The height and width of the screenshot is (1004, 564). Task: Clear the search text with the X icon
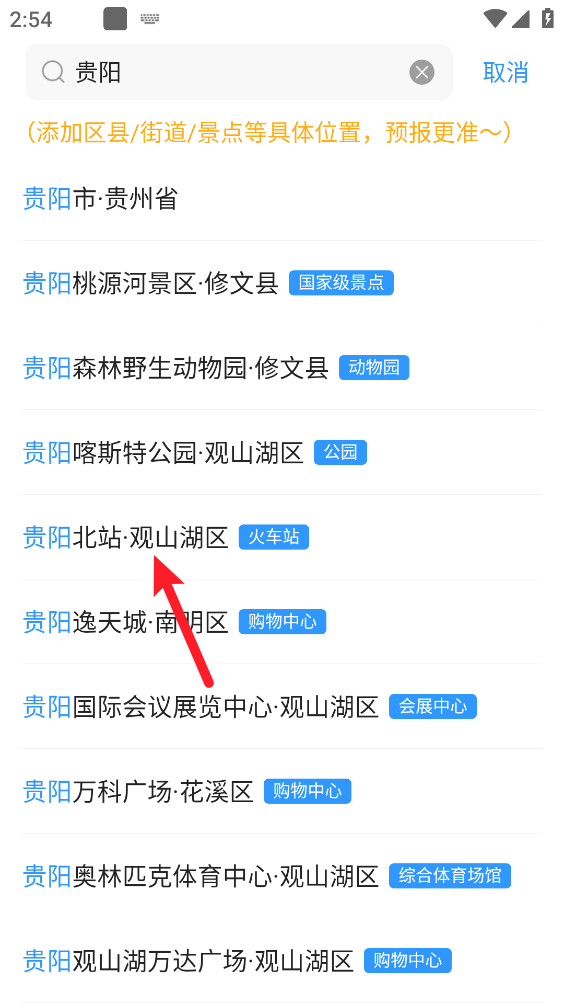click(421, 72)
